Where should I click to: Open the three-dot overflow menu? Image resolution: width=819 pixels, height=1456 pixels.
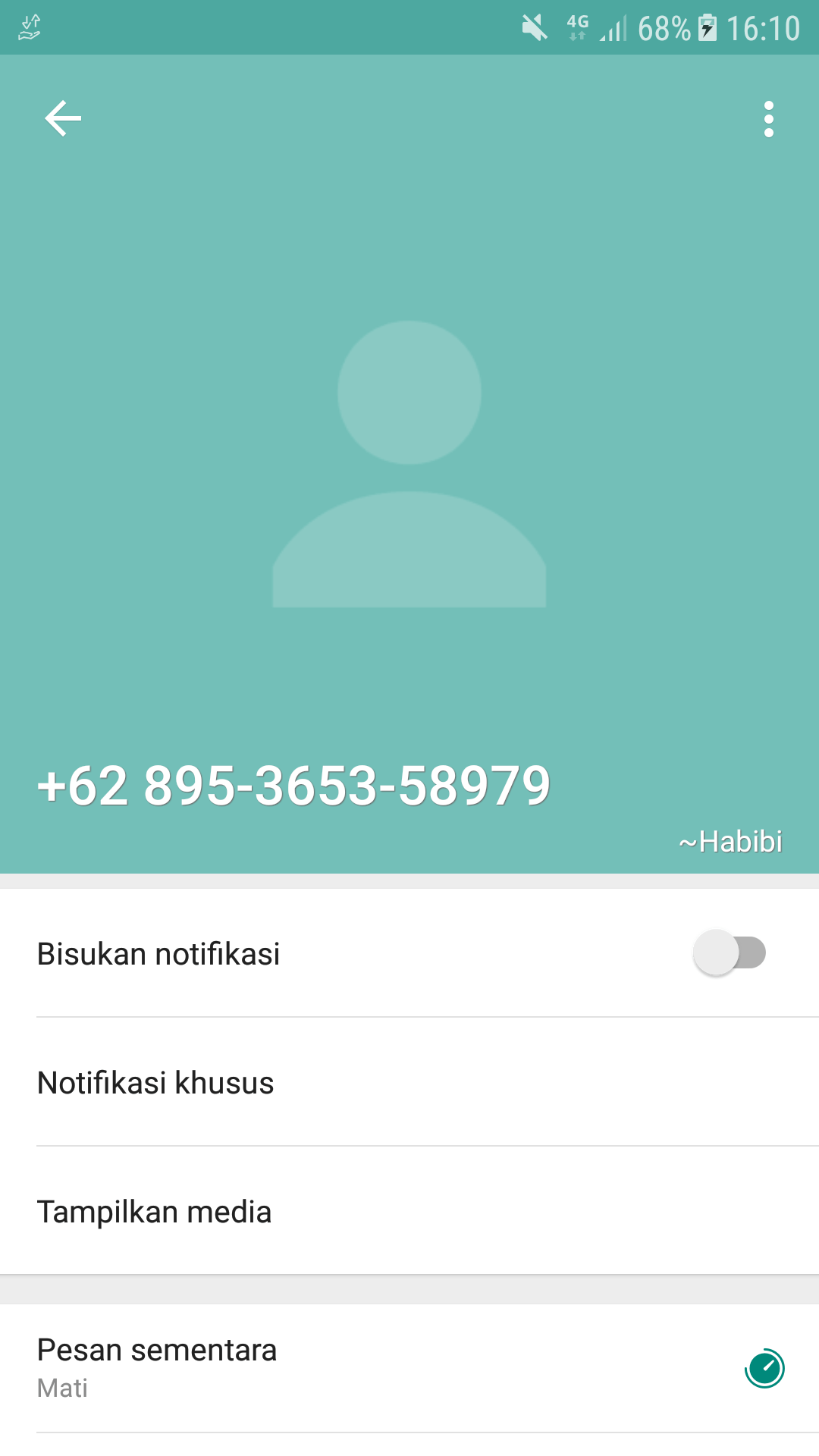[x=768, y=119]
